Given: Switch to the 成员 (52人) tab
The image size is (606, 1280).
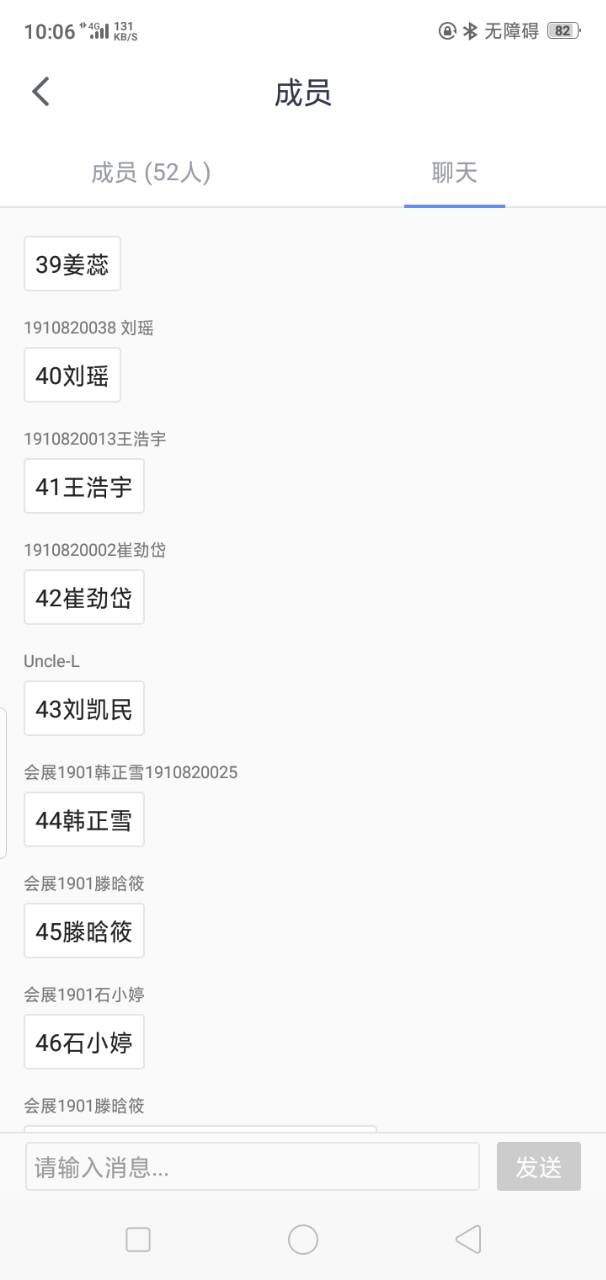Looking at the screenshot, I should coord(151,173).
